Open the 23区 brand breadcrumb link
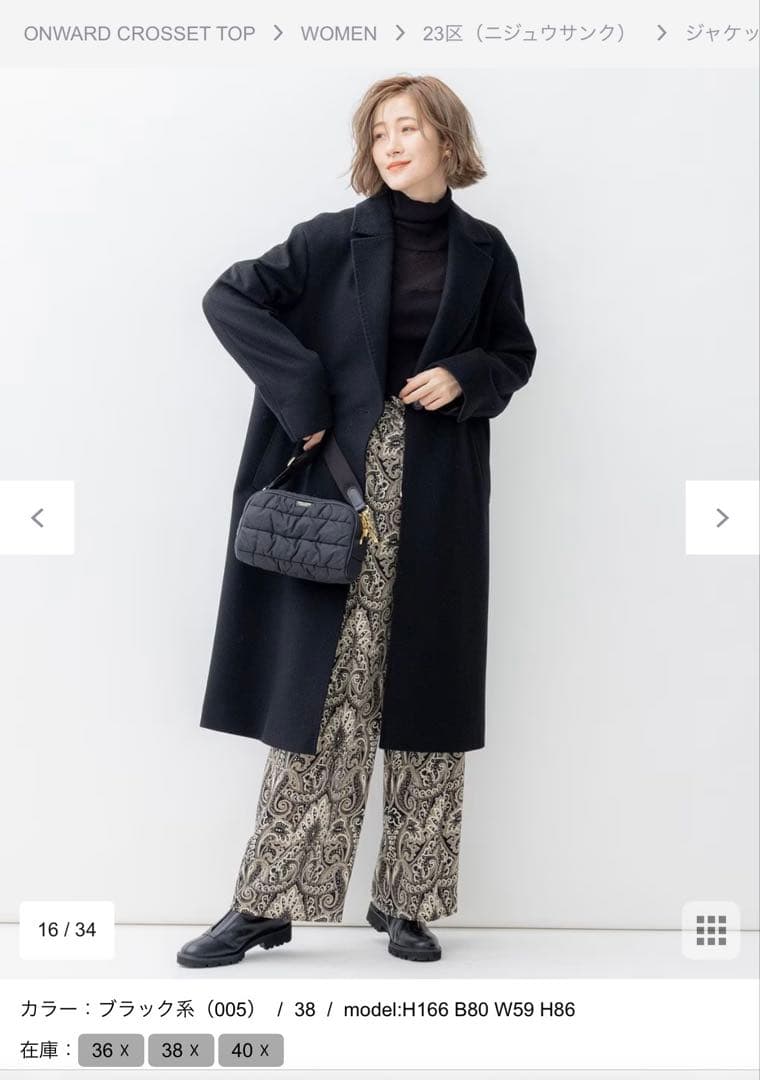The image size is (760, 1080). click(x=525, y=33)
